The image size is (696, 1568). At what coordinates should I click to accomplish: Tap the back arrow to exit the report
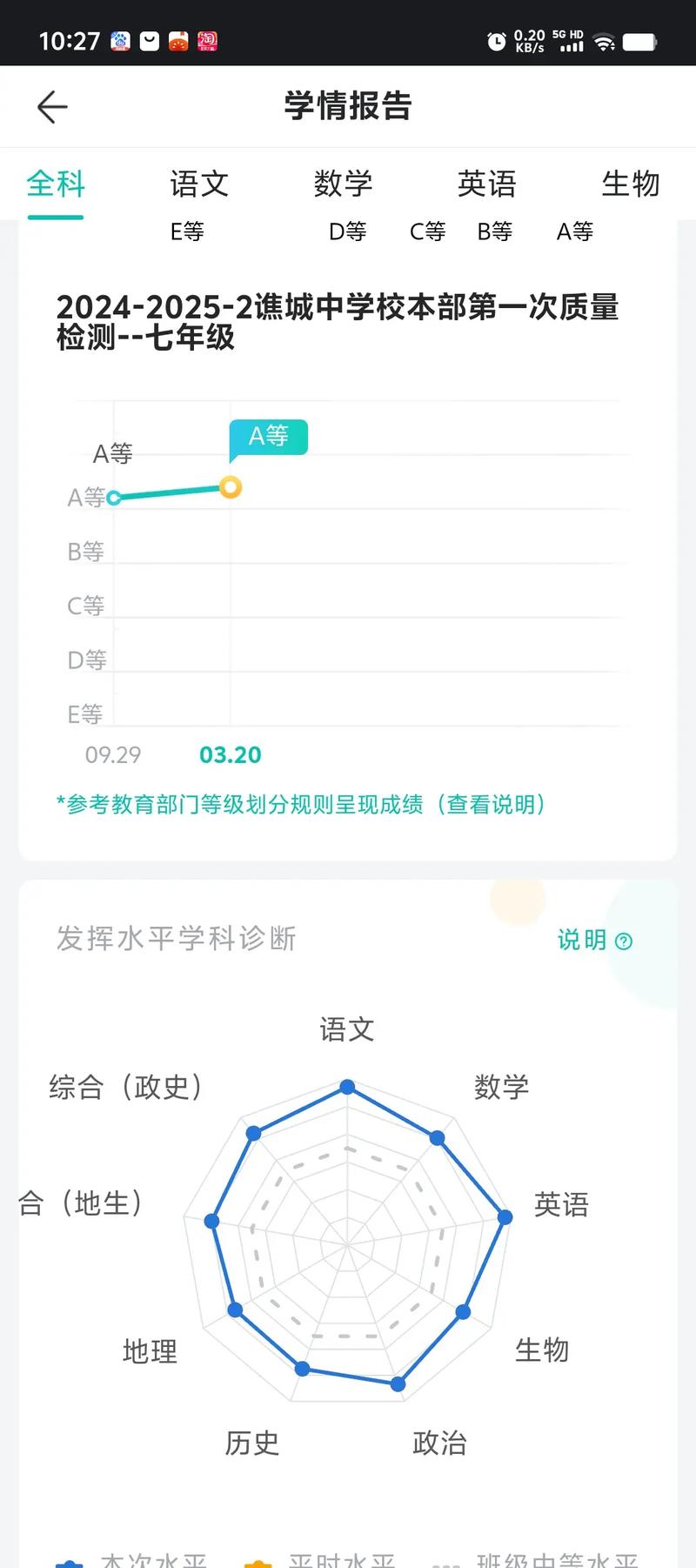(x=52, y=106)
